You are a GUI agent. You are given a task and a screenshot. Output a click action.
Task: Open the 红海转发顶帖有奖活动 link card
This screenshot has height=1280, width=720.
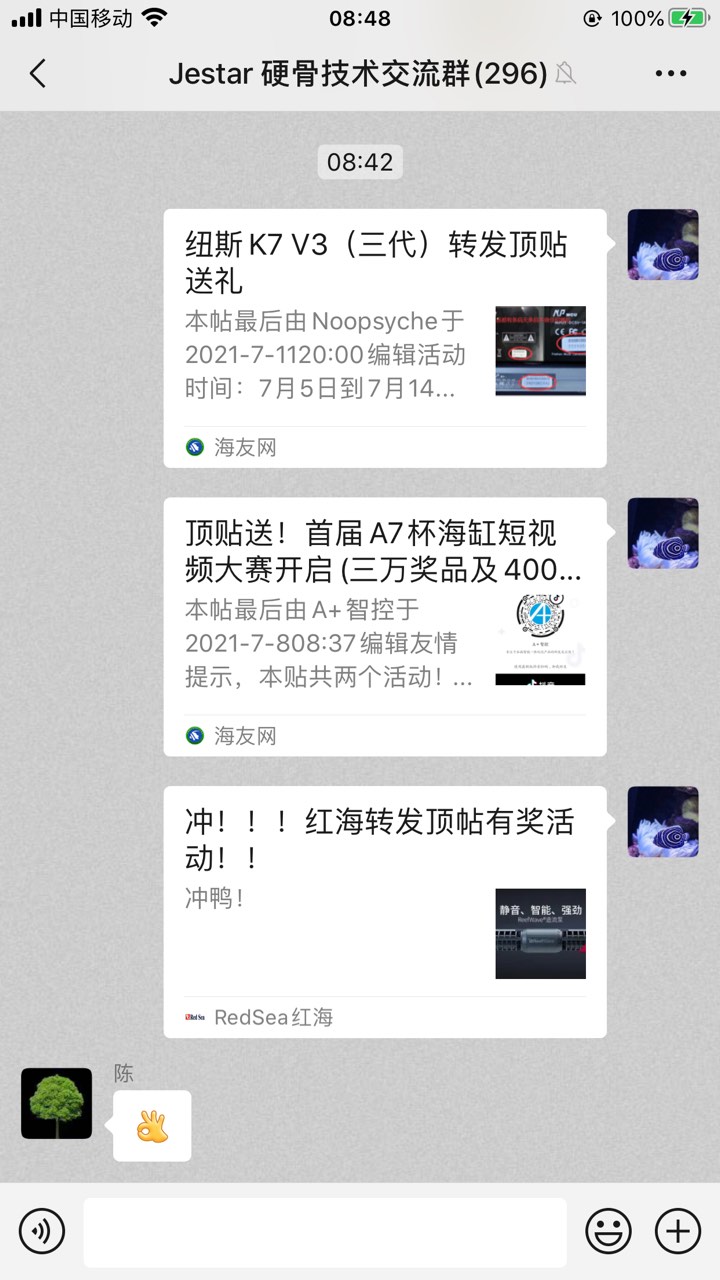(x=385, y=911)
